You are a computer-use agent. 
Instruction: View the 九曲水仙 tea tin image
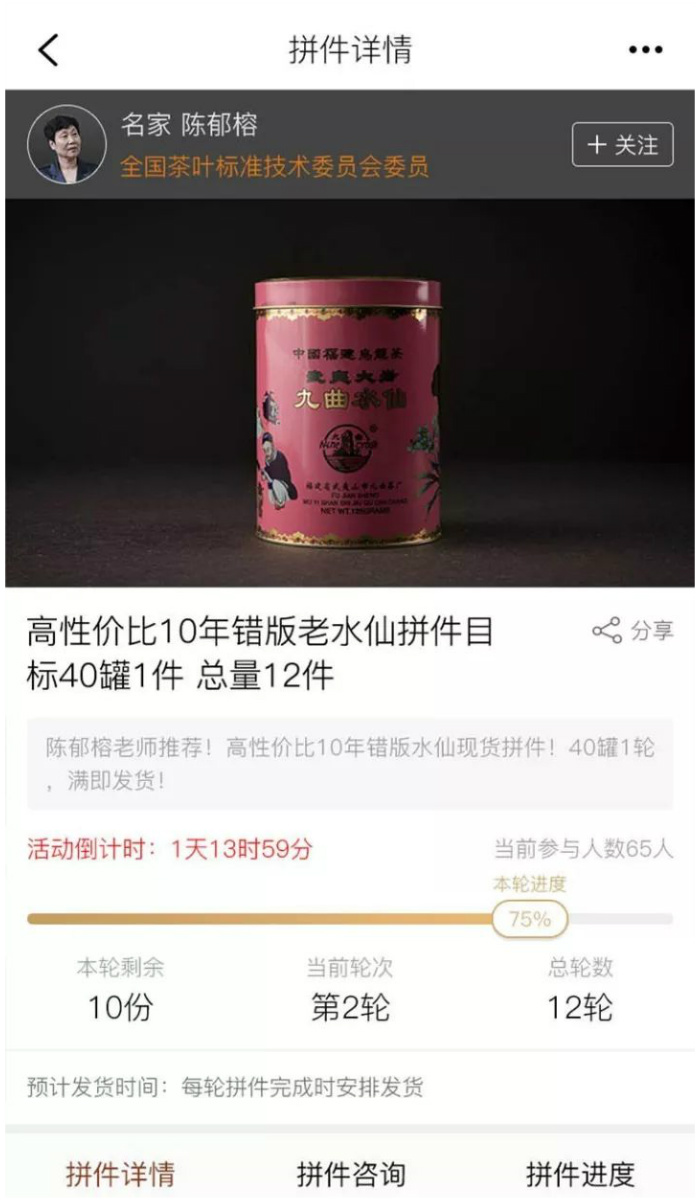point(347,410)
